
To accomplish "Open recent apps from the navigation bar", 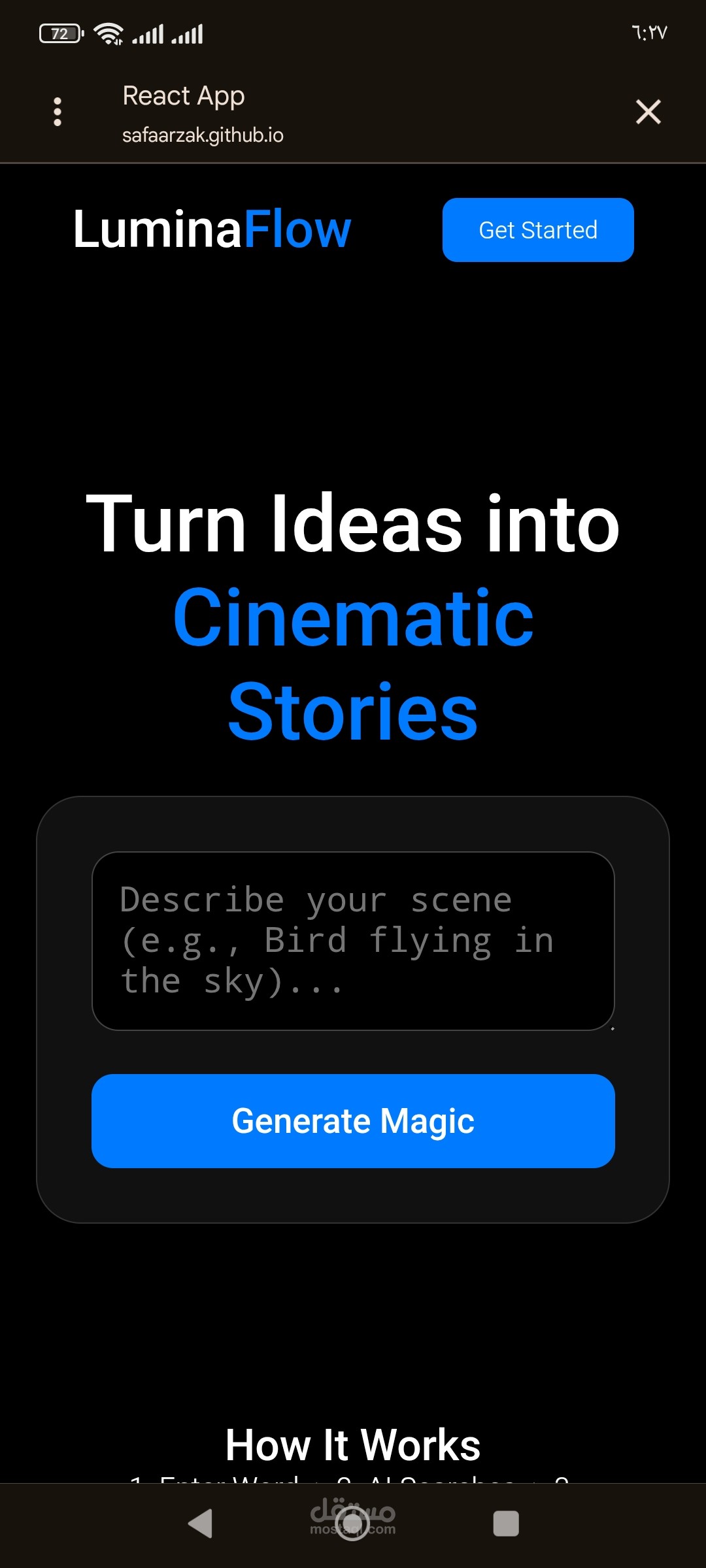I will [506, 1524].
